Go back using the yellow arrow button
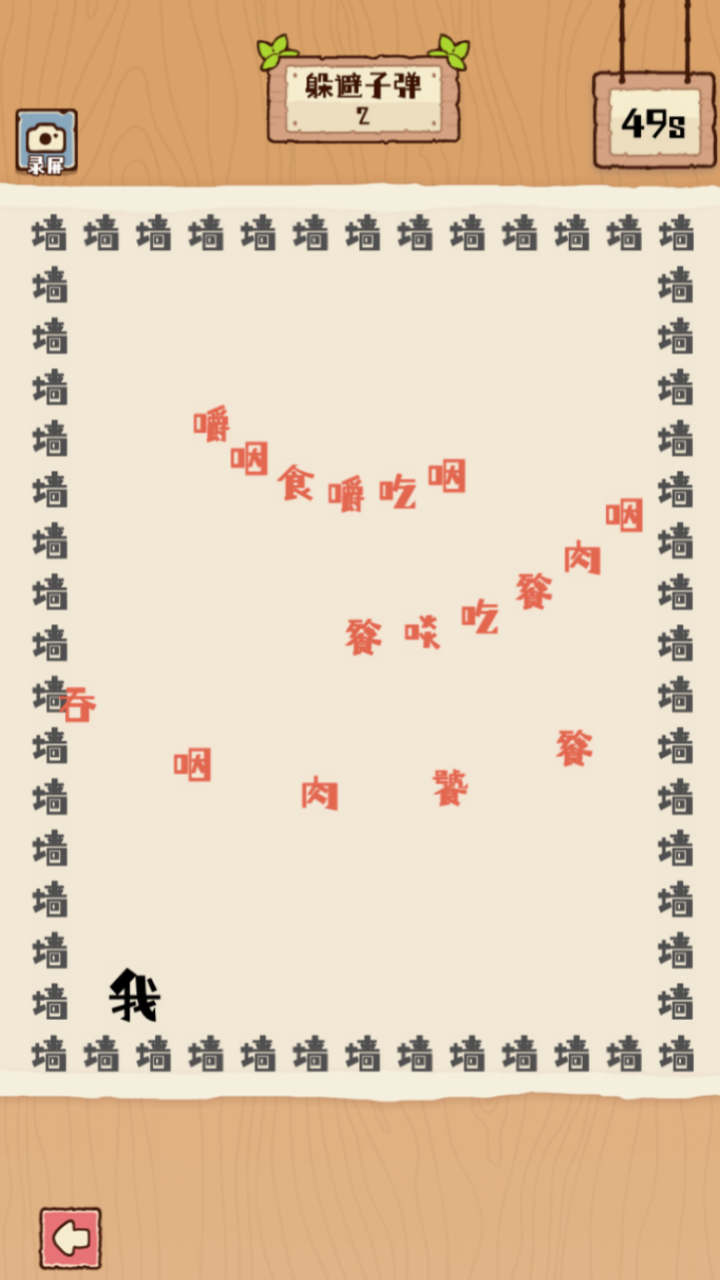The height and width of the screenshot is (1280, 720). (x=70, y=1238)
